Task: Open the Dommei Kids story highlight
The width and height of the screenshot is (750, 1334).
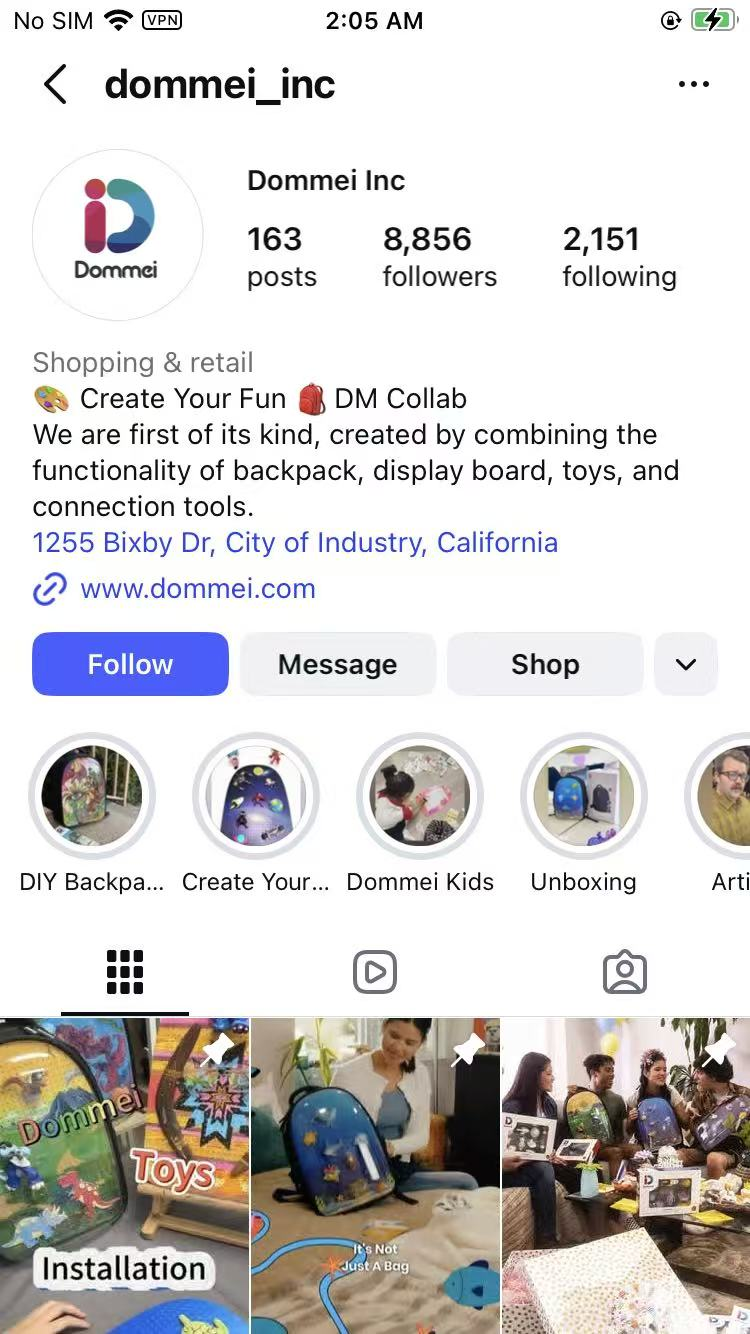Action: (420, 797)
